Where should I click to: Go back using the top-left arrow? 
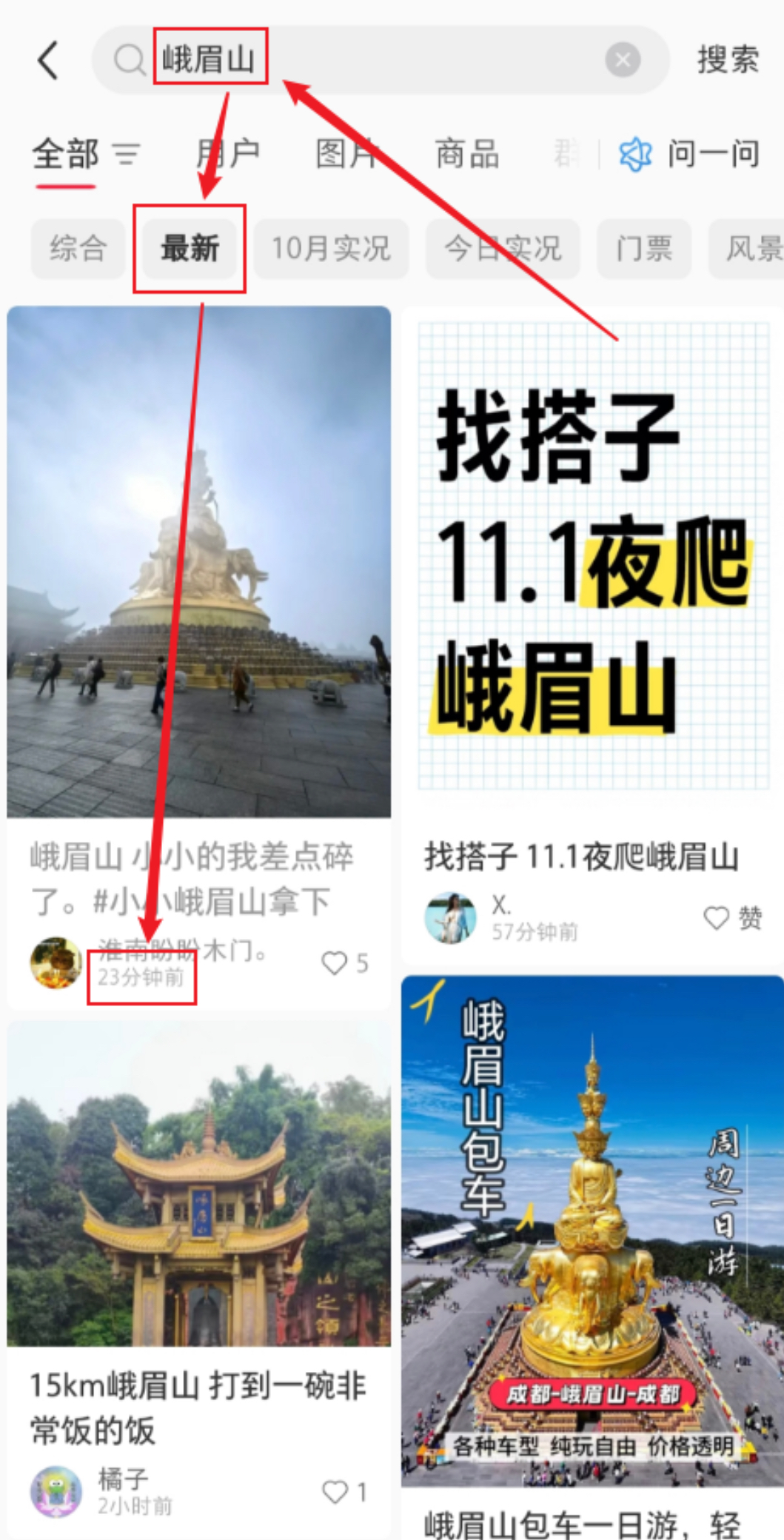tap(48, 60)
